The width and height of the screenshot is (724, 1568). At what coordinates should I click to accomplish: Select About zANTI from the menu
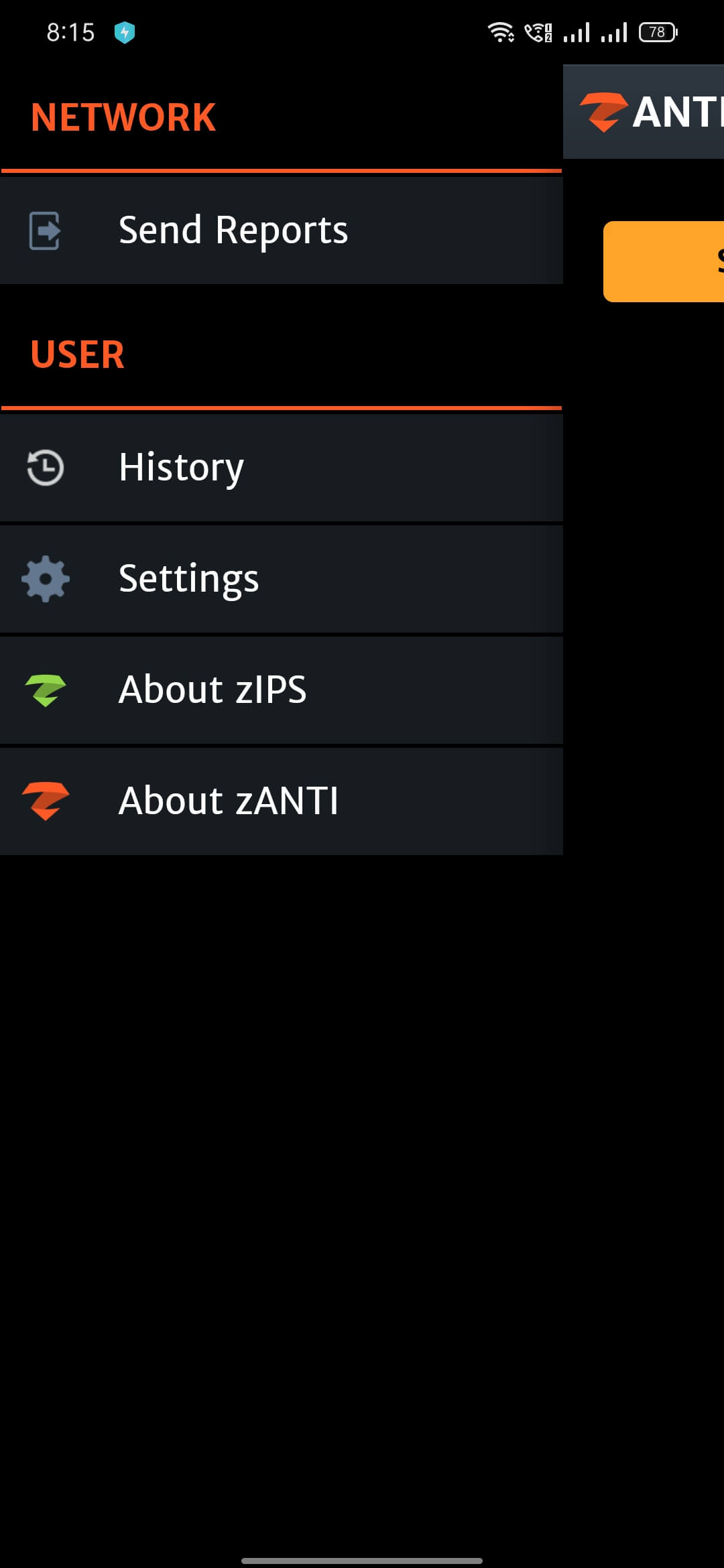[x=228, y=801]
